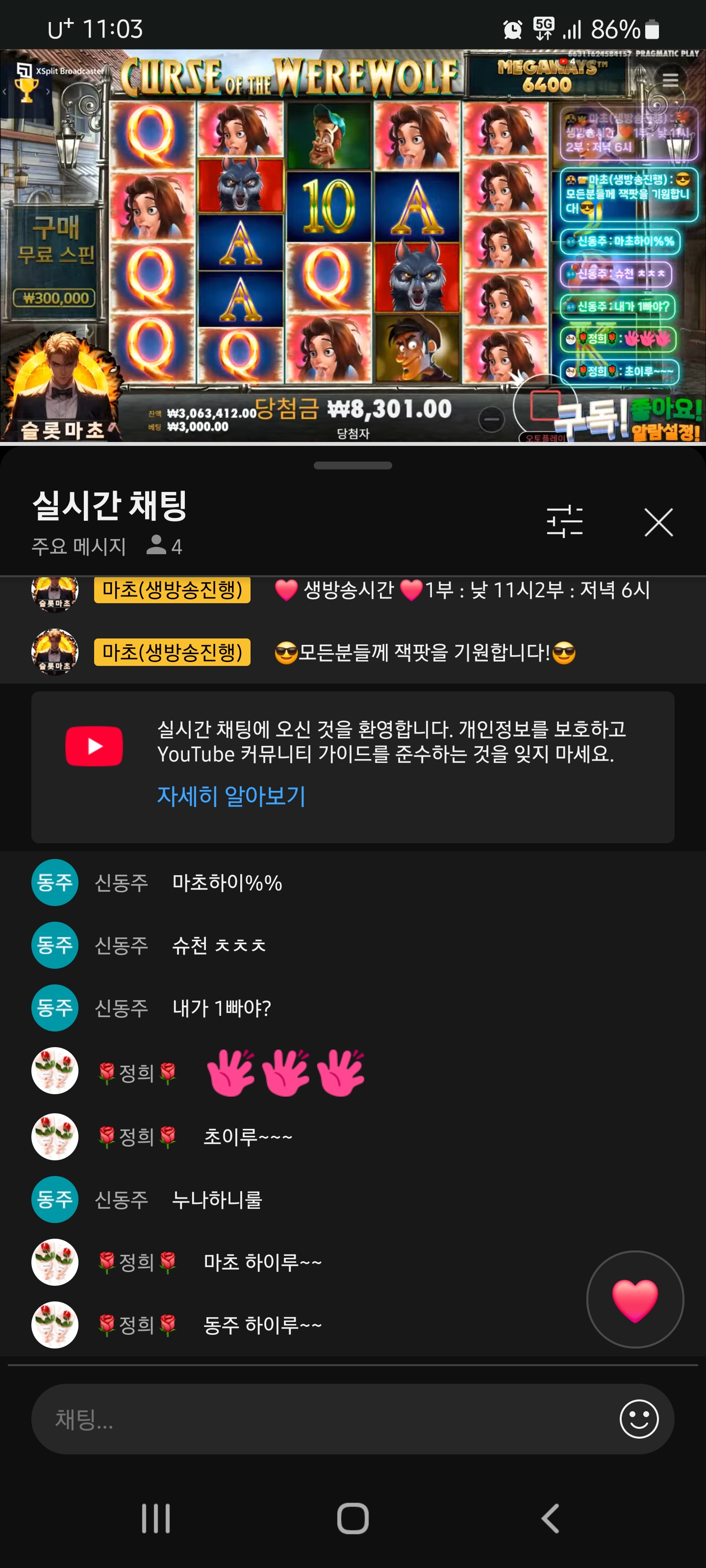
Task: Select pinned message about 잭팟 기원
Action: tap(424, 653)
